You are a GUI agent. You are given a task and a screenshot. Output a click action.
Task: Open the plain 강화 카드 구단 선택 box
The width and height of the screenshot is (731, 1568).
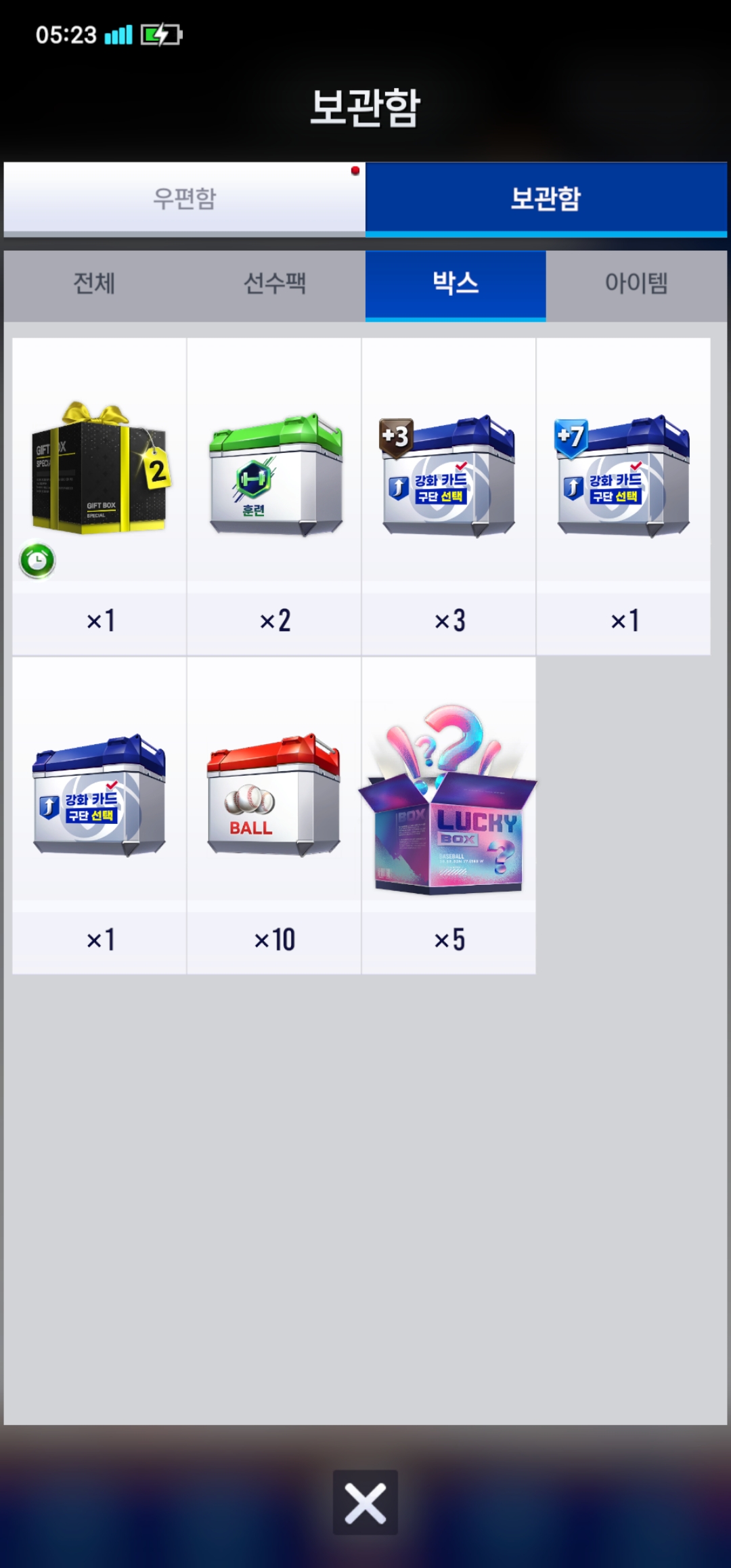[99, 815]
